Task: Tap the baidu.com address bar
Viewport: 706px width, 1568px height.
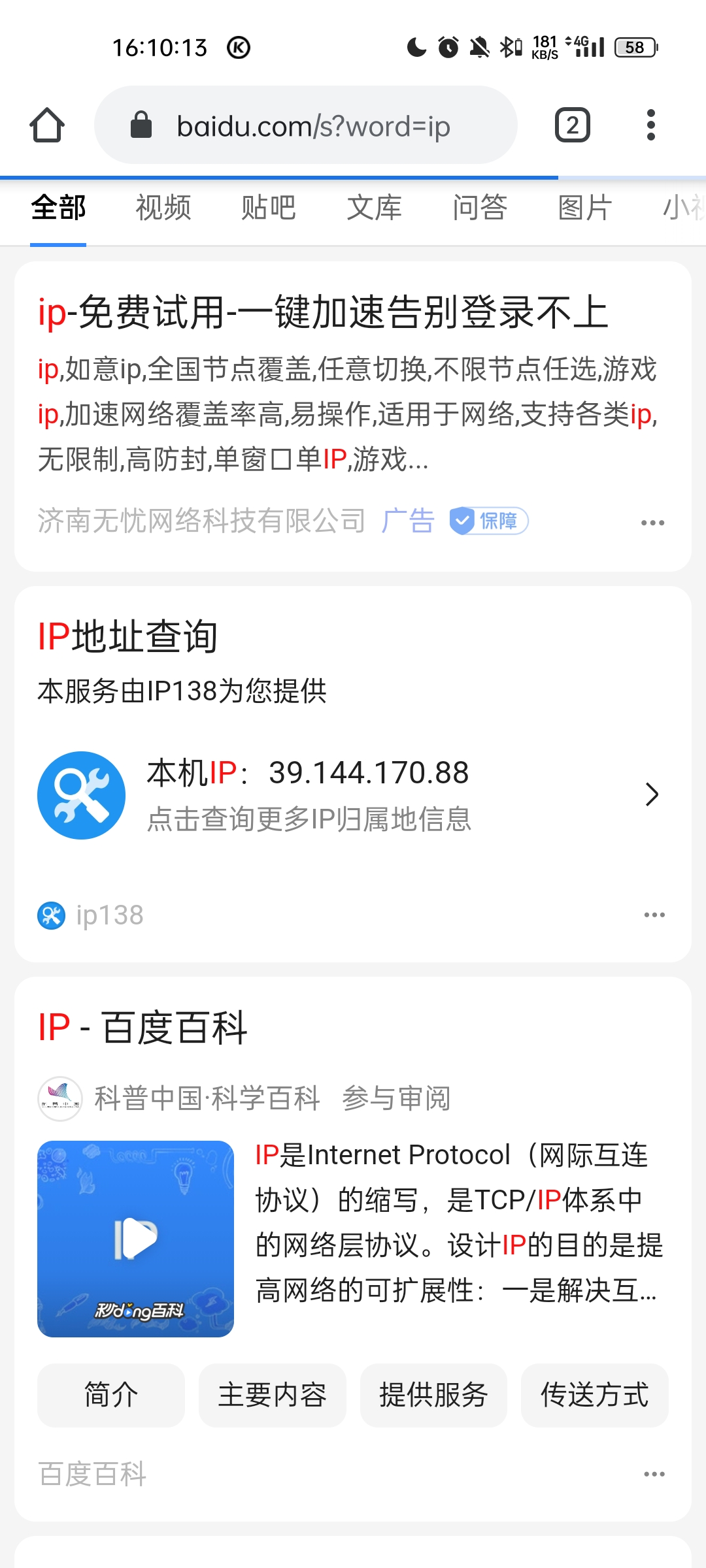Action: click(306, 125)
